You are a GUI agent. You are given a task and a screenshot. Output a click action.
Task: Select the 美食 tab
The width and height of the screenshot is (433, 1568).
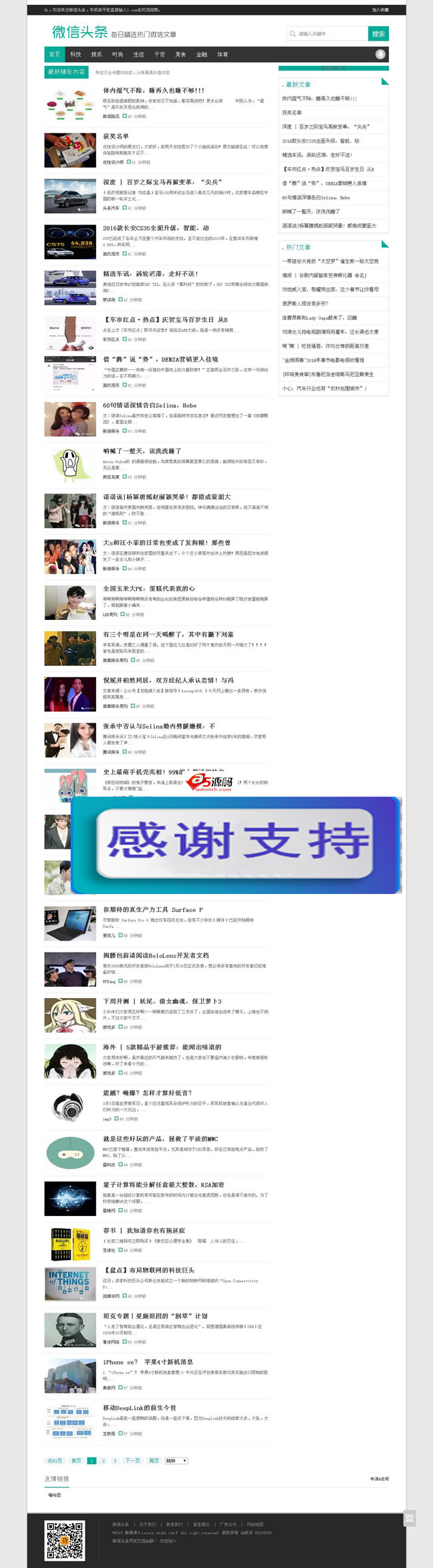coord(181,55)
